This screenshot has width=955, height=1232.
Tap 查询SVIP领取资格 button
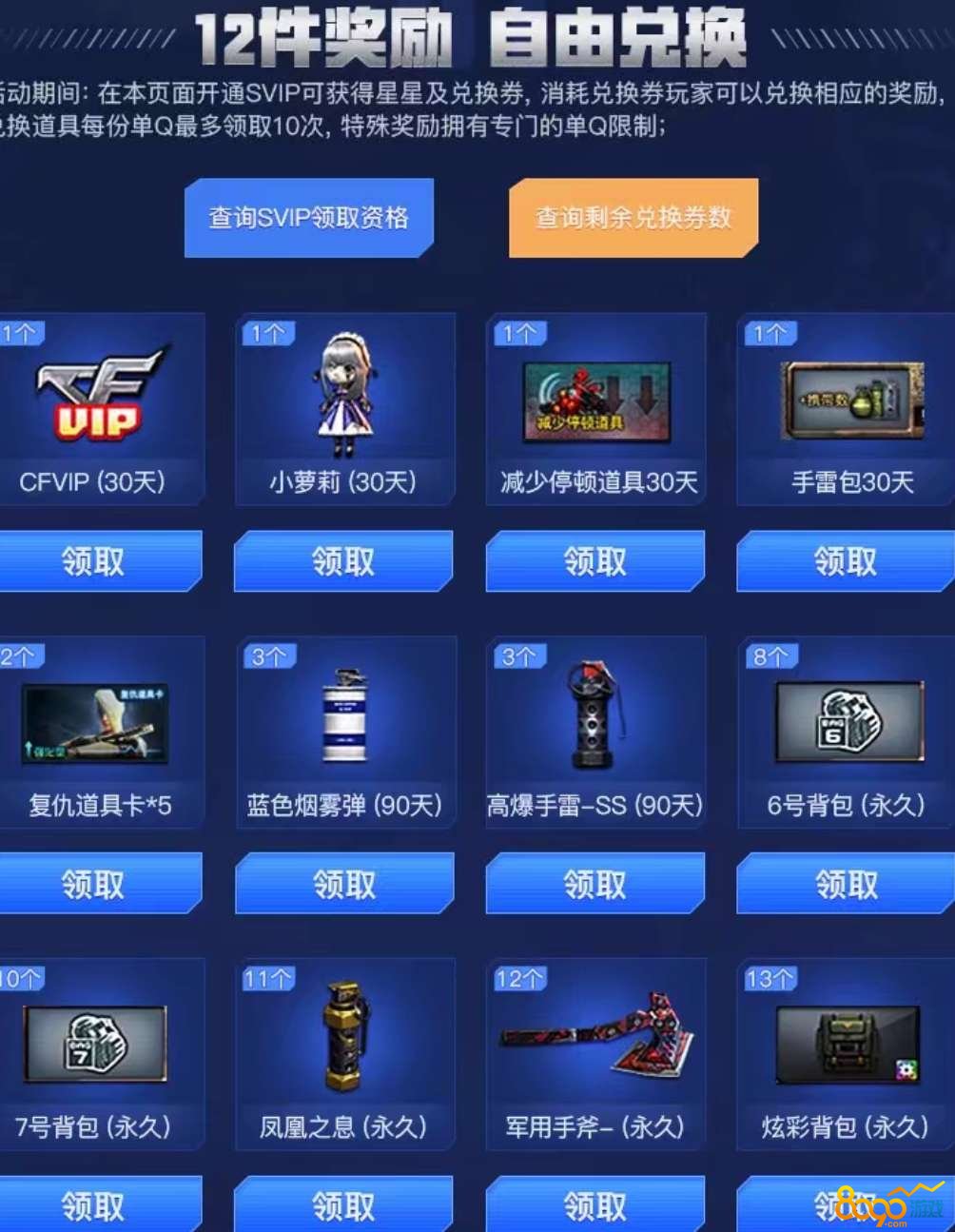tap(308, 218)
